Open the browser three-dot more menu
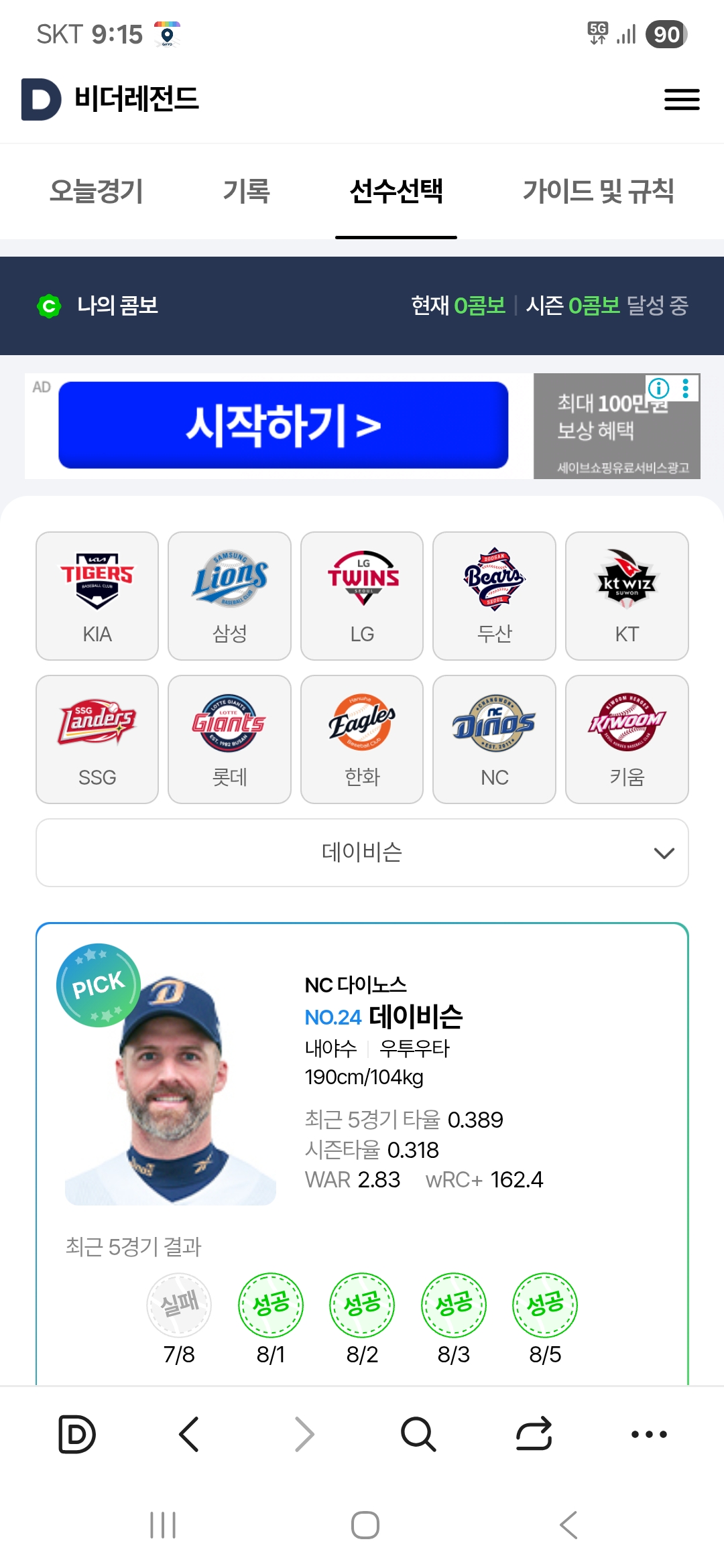 coord(649,1434)
